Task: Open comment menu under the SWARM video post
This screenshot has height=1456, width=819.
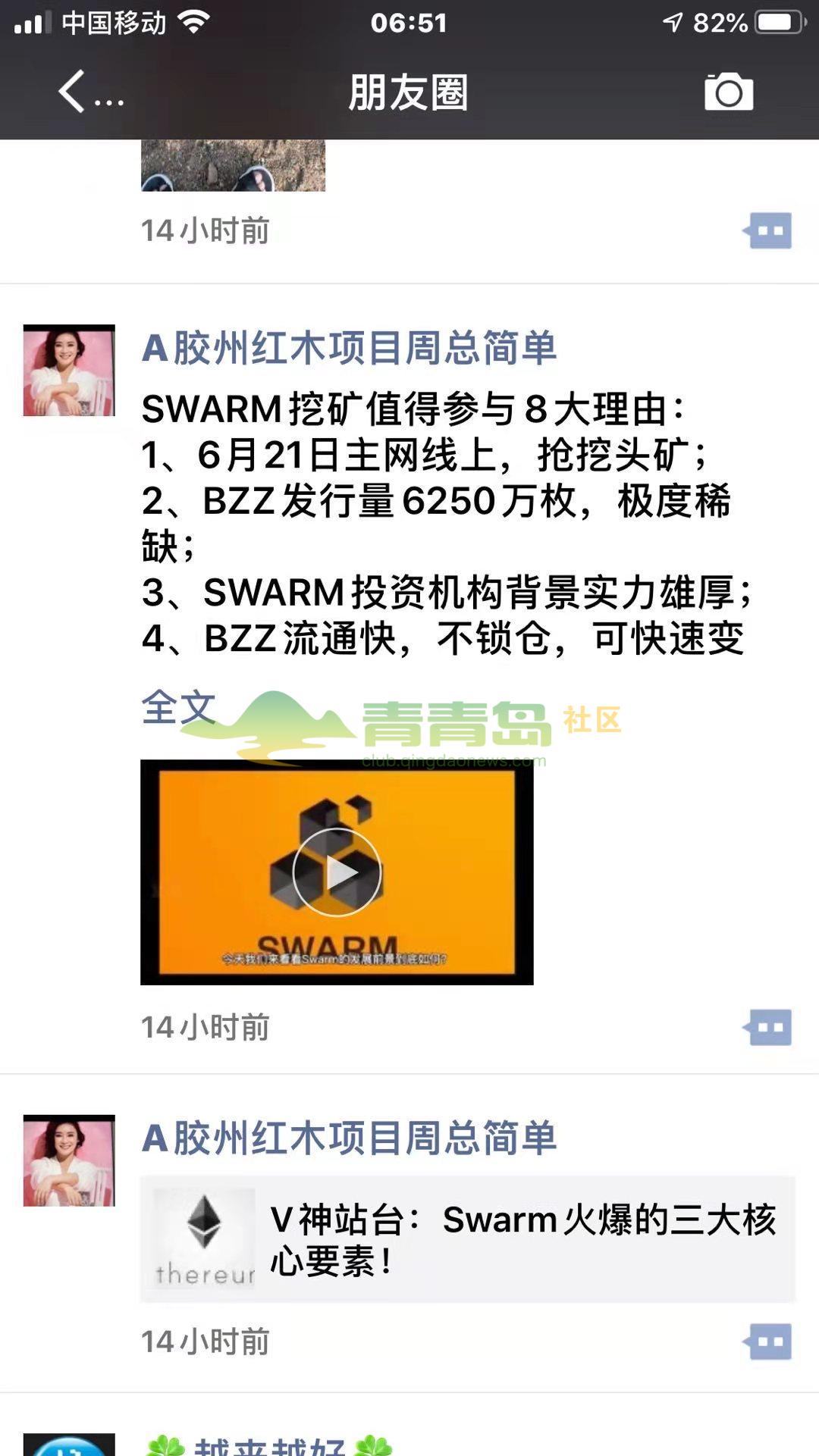Action: point(768,1027)
